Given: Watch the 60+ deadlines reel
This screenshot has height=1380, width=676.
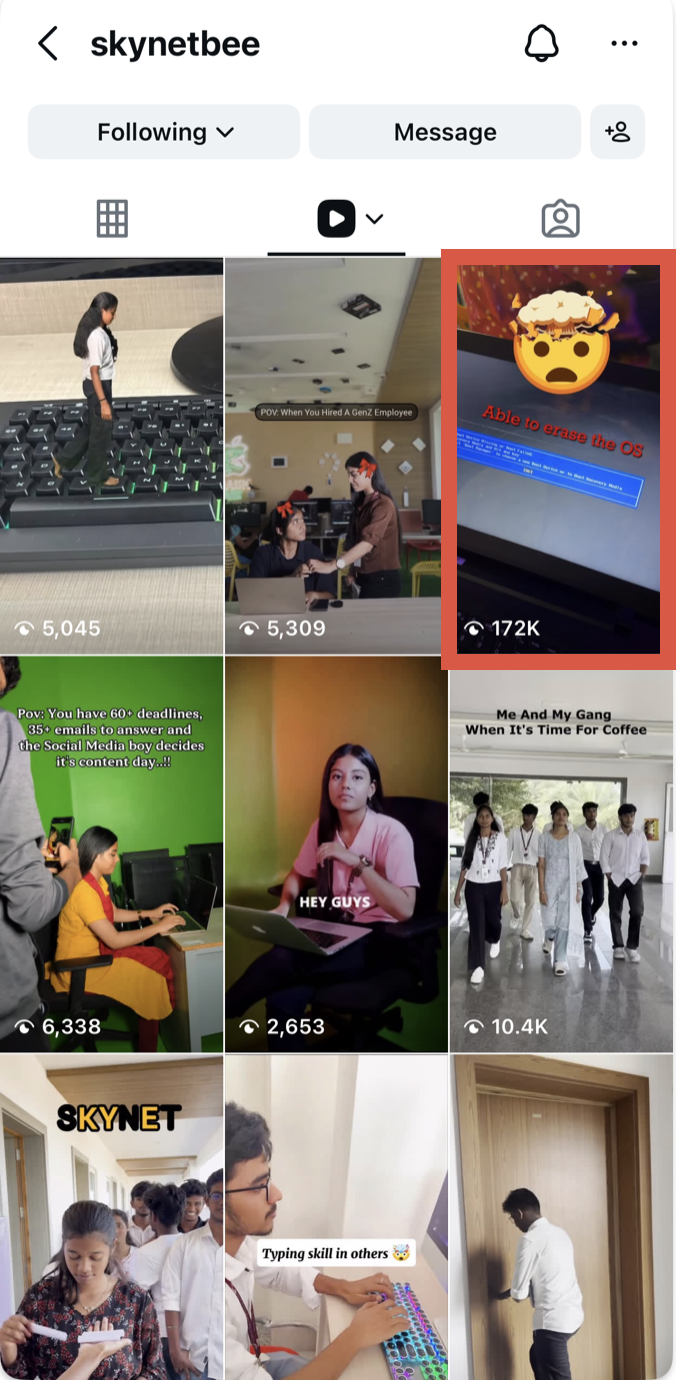Looking at the screenshot, I should point(111,853).
